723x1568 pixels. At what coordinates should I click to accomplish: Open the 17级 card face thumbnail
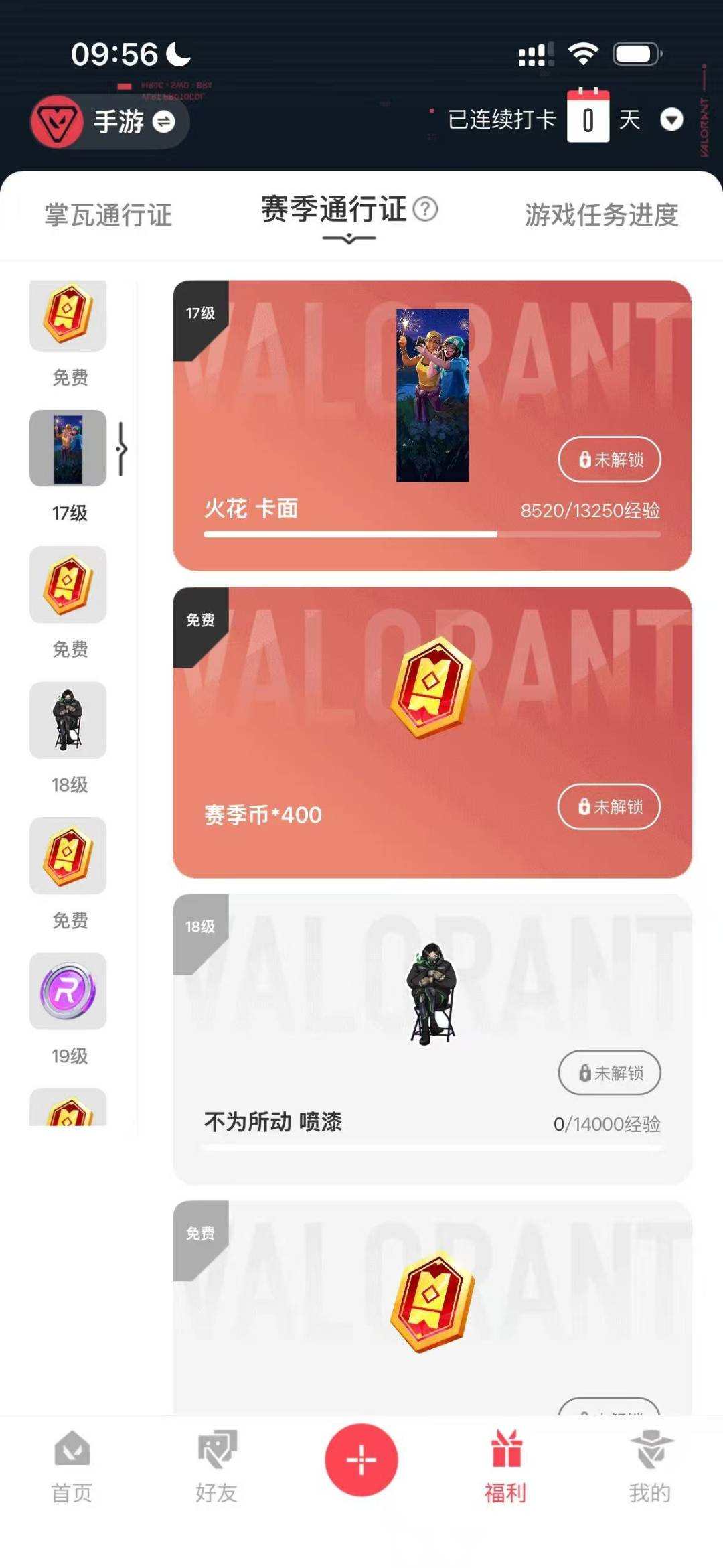[x=69, y=448]
